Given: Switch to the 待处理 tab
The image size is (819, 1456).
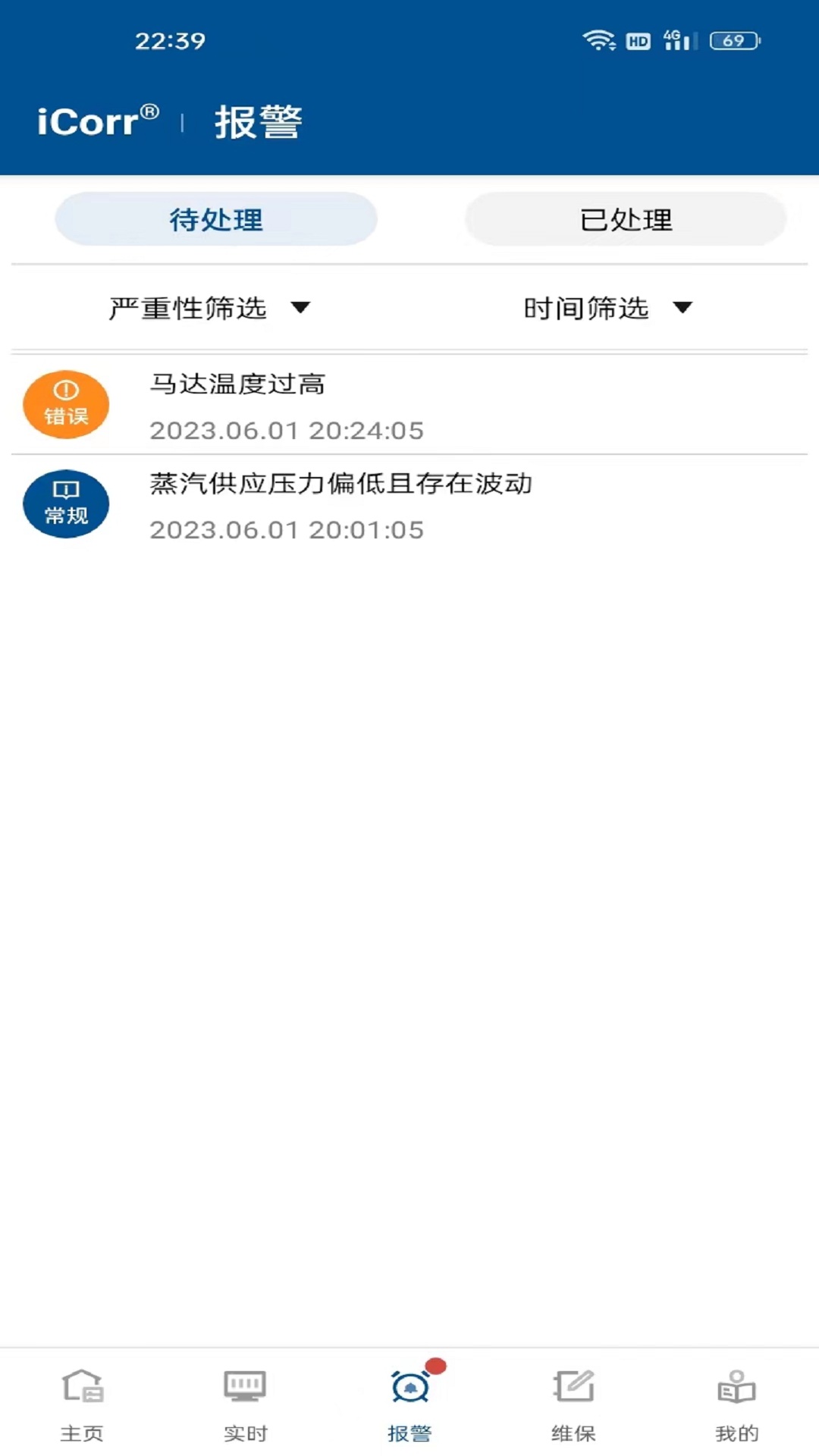Looking at the screenshot, I should [216, 219].
